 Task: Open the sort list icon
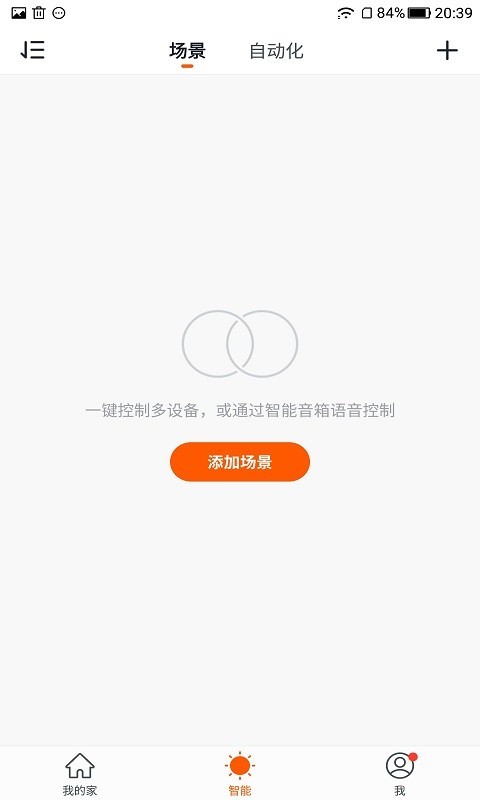click(x=32, y=50)
